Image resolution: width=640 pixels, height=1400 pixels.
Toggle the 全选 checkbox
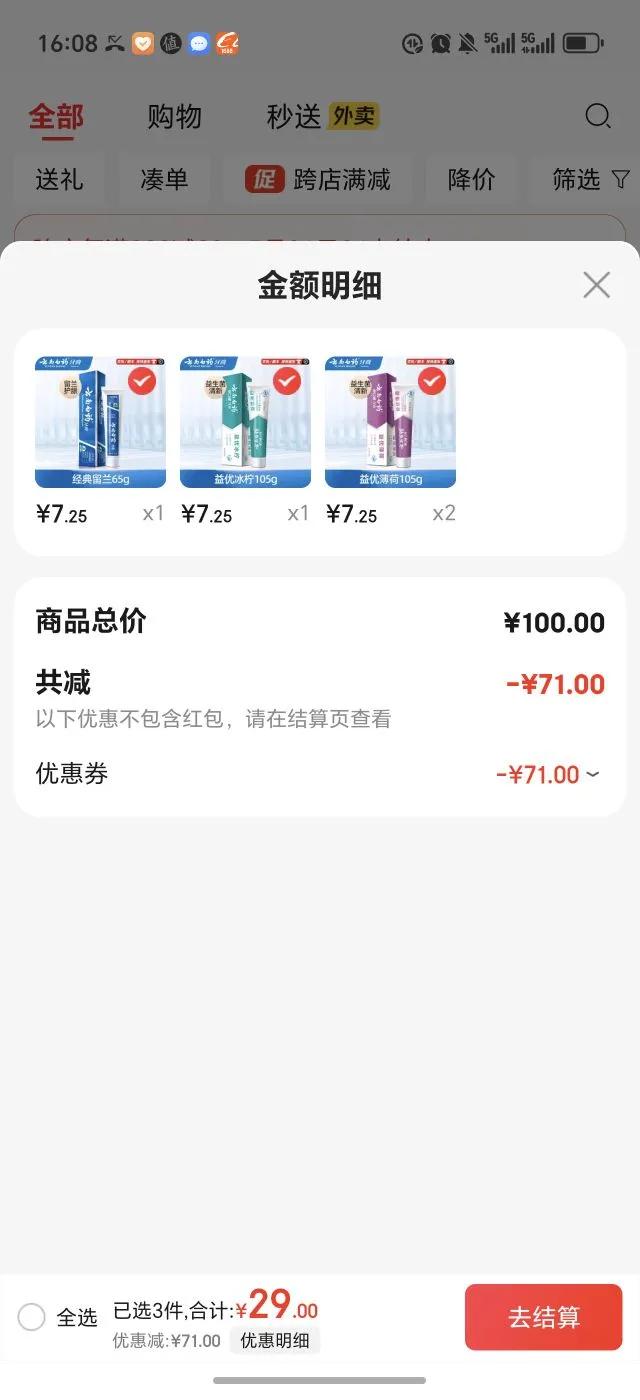32,1317
